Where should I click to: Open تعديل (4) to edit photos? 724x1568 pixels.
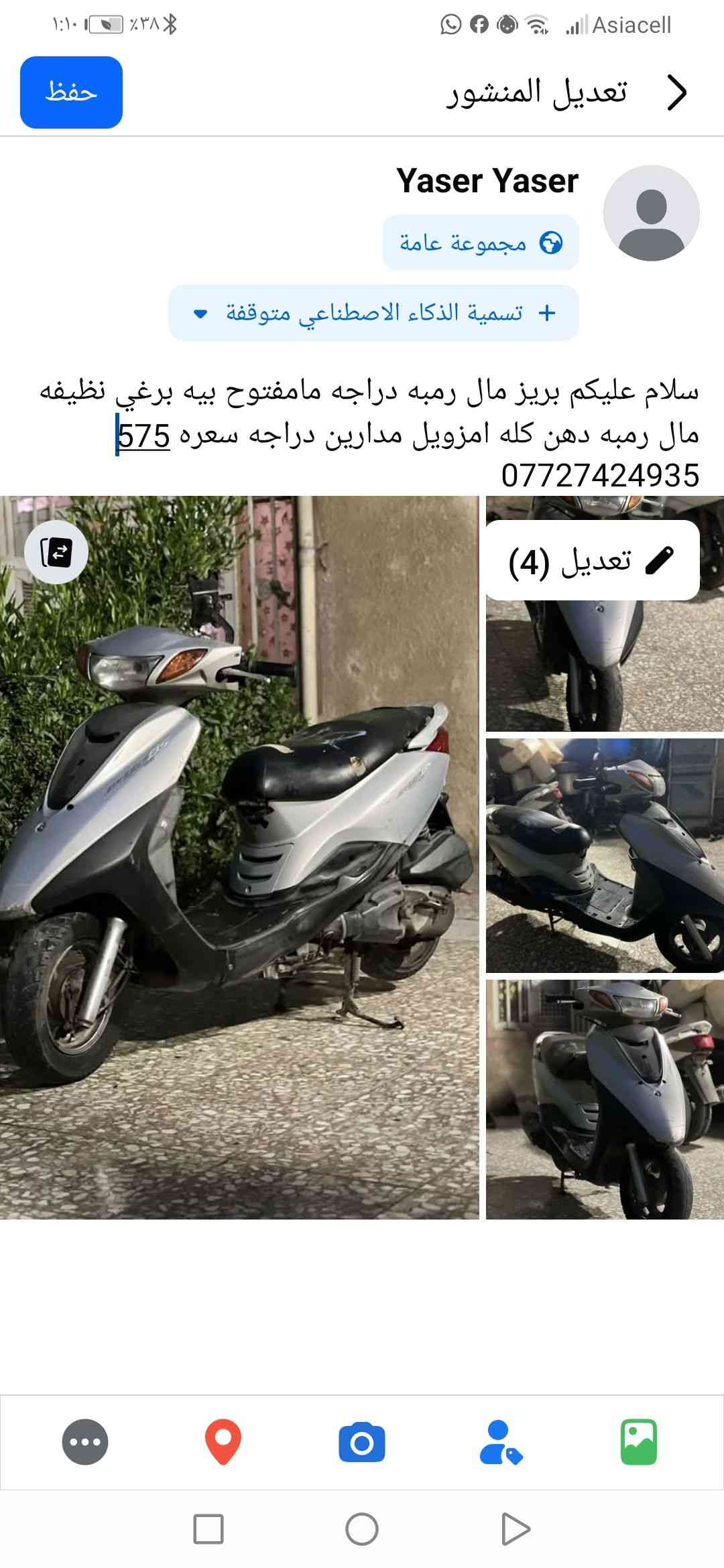592,560
